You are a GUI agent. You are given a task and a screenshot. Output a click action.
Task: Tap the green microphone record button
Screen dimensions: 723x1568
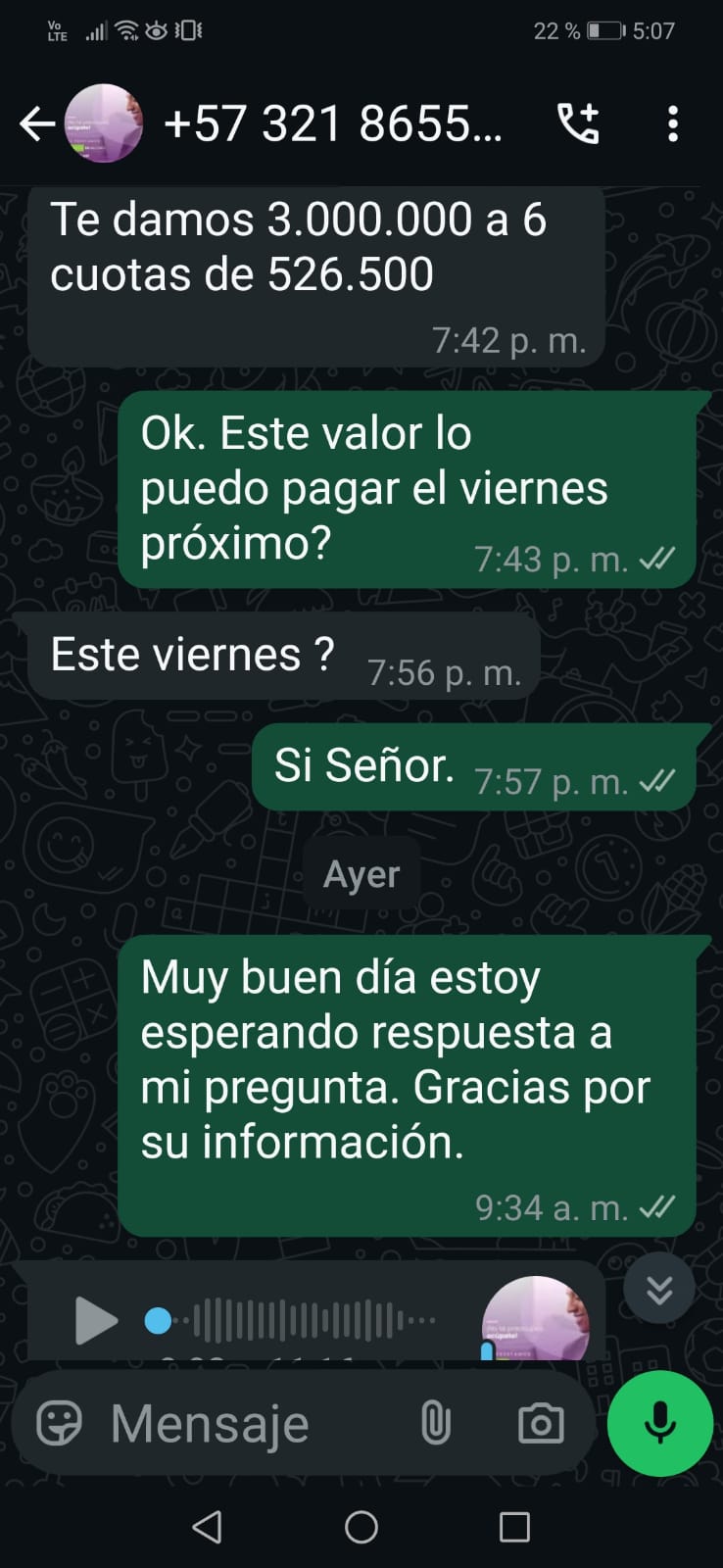pos(659,1423)
